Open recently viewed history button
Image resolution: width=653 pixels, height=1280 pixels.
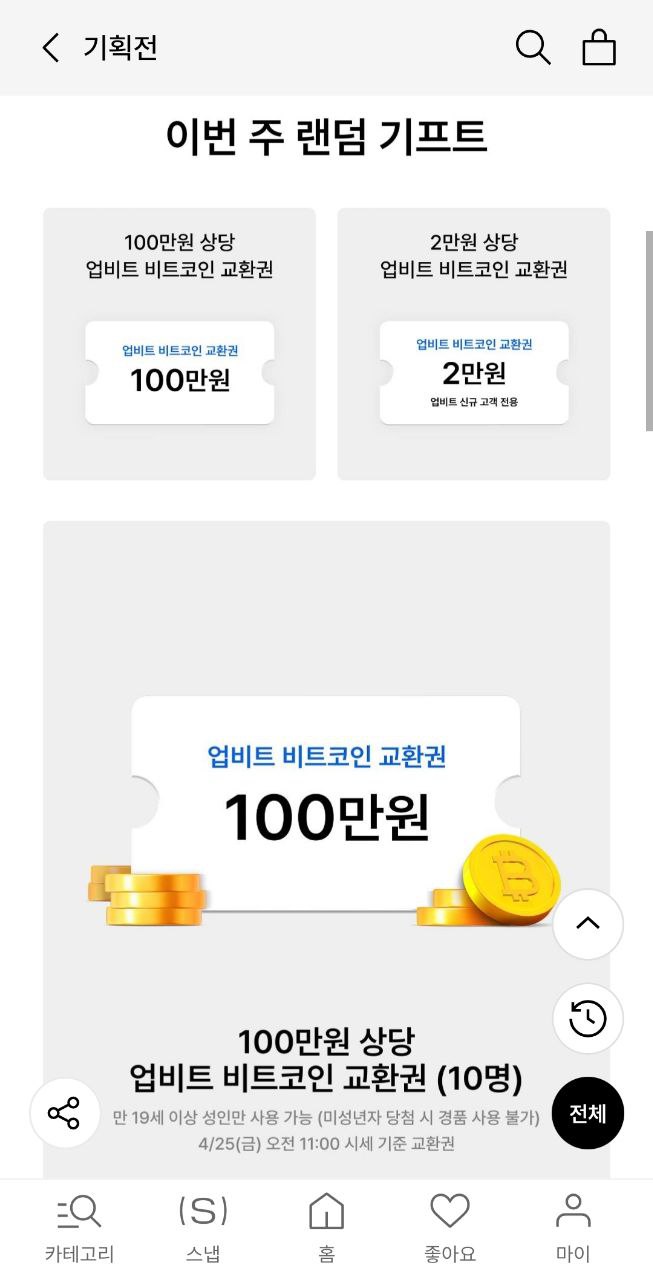588,1019
